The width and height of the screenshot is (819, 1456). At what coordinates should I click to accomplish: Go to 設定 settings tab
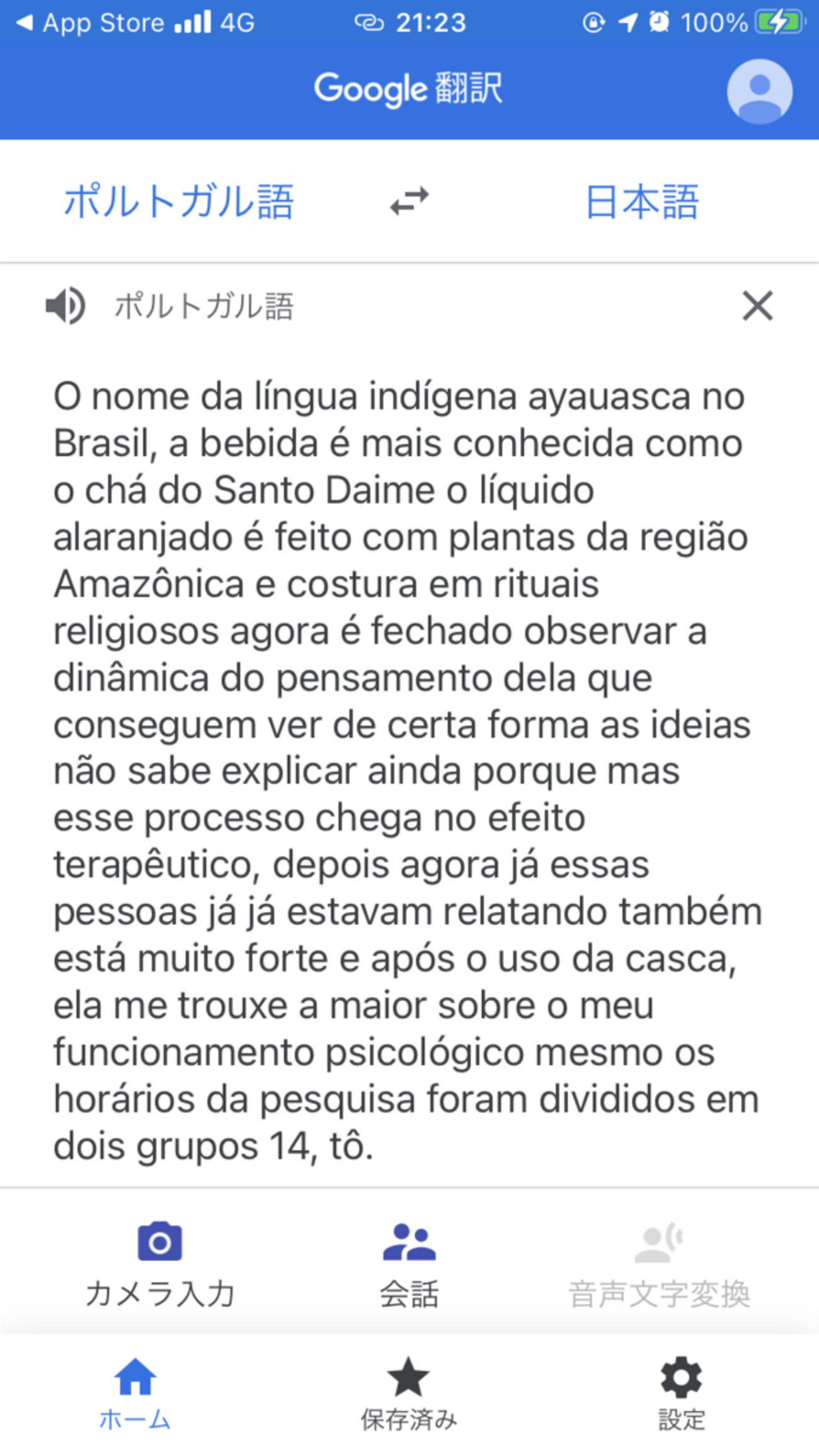click(681, 1394)
